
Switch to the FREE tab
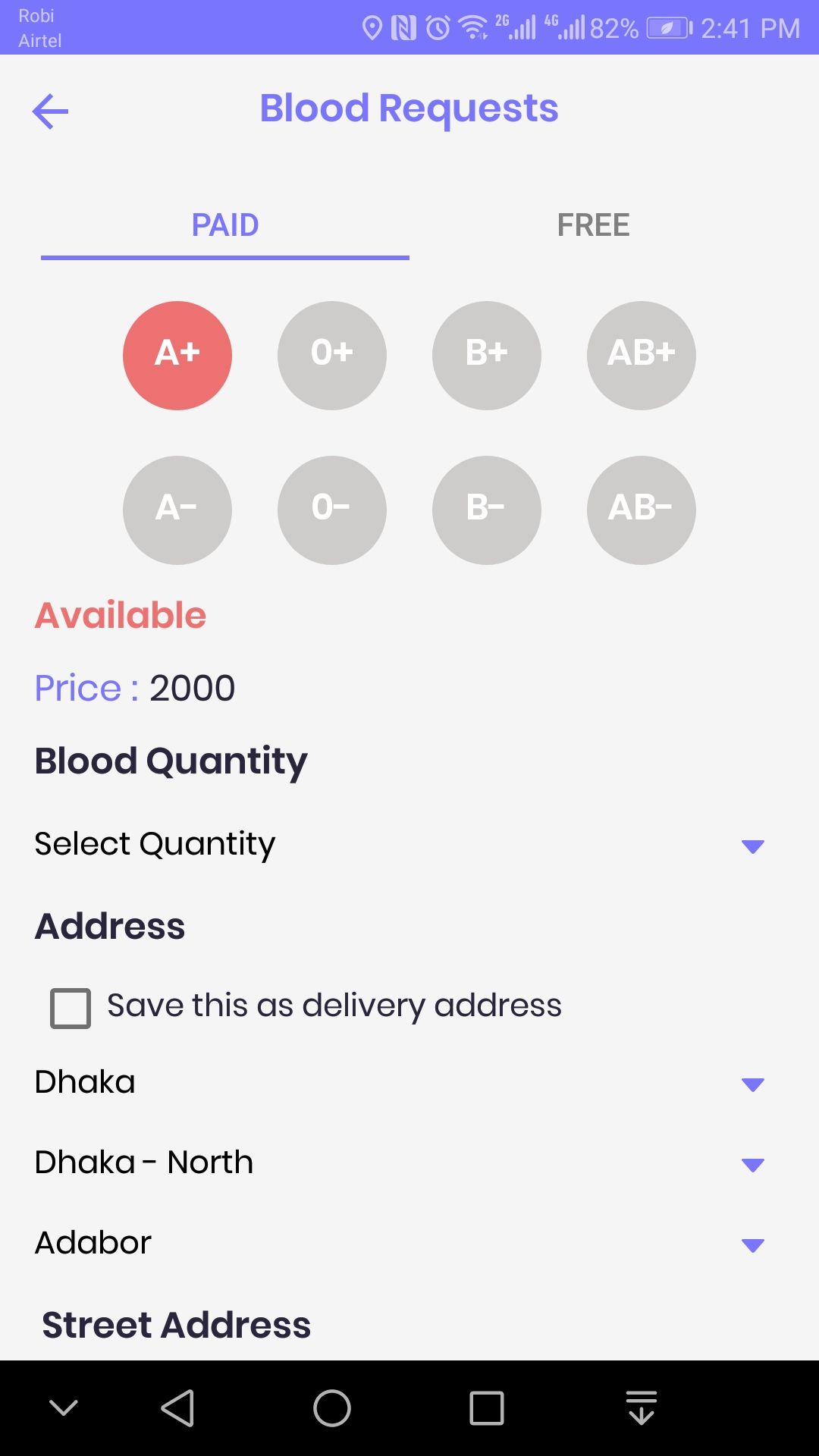tap(593, 225)
